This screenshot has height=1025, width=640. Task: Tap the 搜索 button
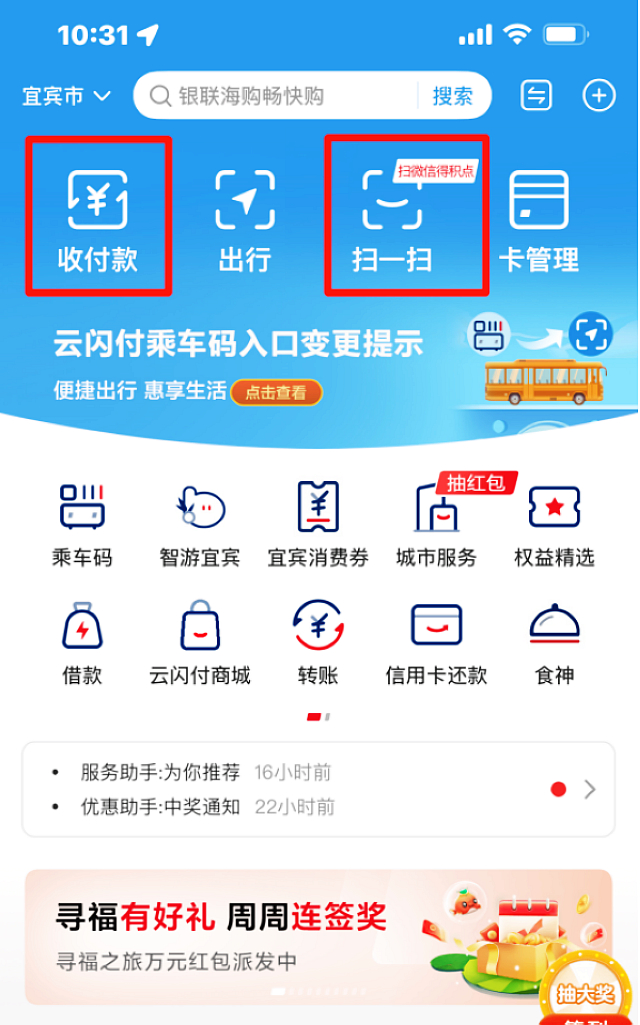(x=452, y=96)
